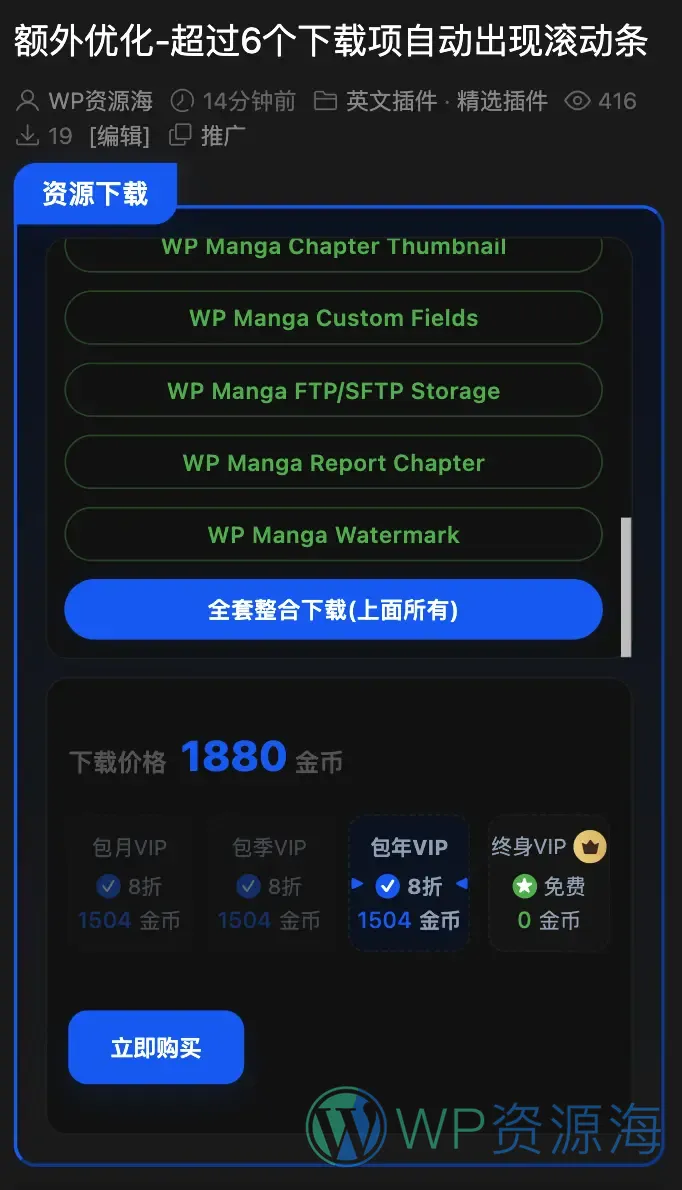Select the 包季VIP price option
The image size is (682, 1190).
coord(269,883)
